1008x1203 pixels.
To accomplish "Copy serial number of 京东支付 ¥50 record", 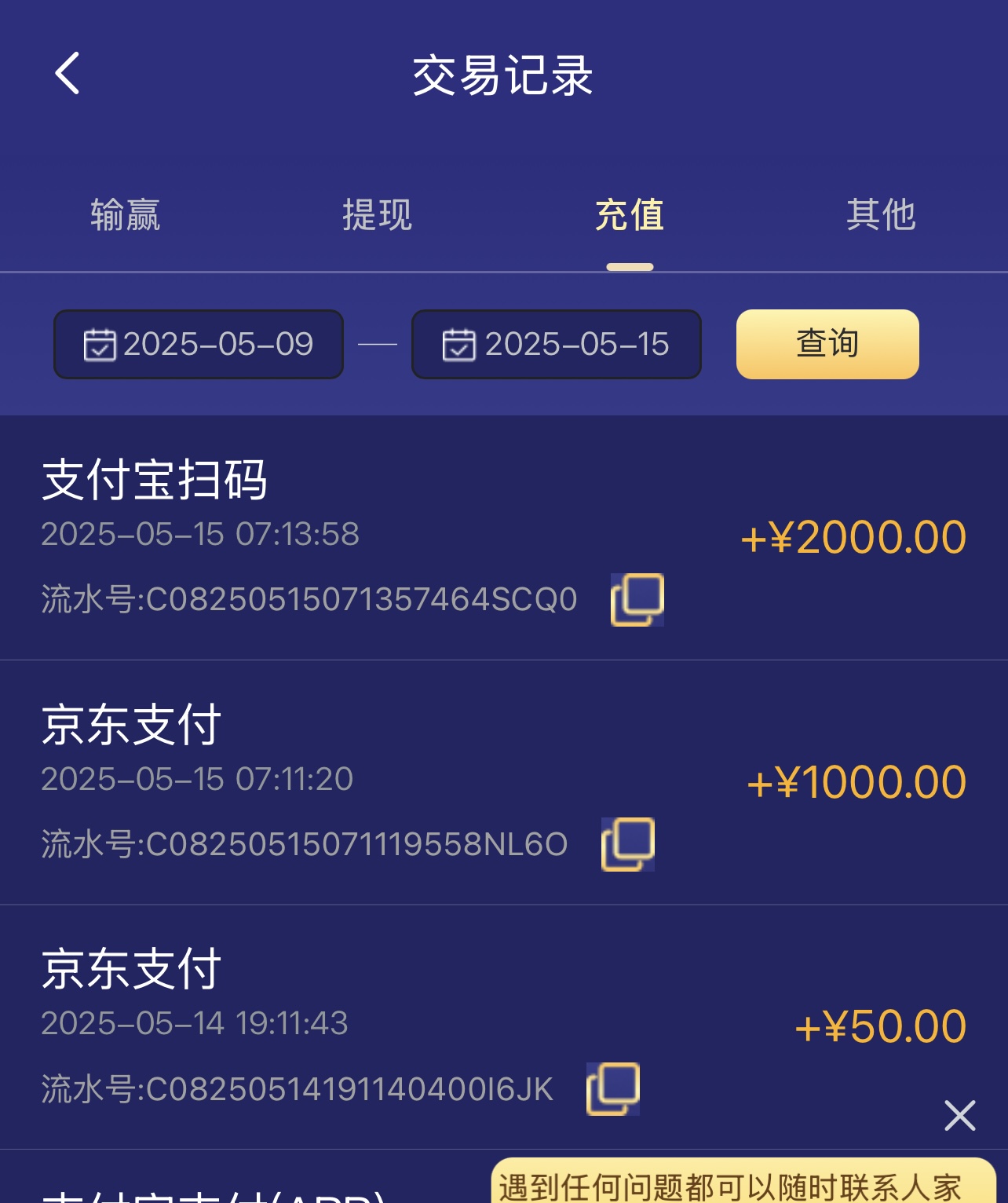I will (x=612, y=1089).
